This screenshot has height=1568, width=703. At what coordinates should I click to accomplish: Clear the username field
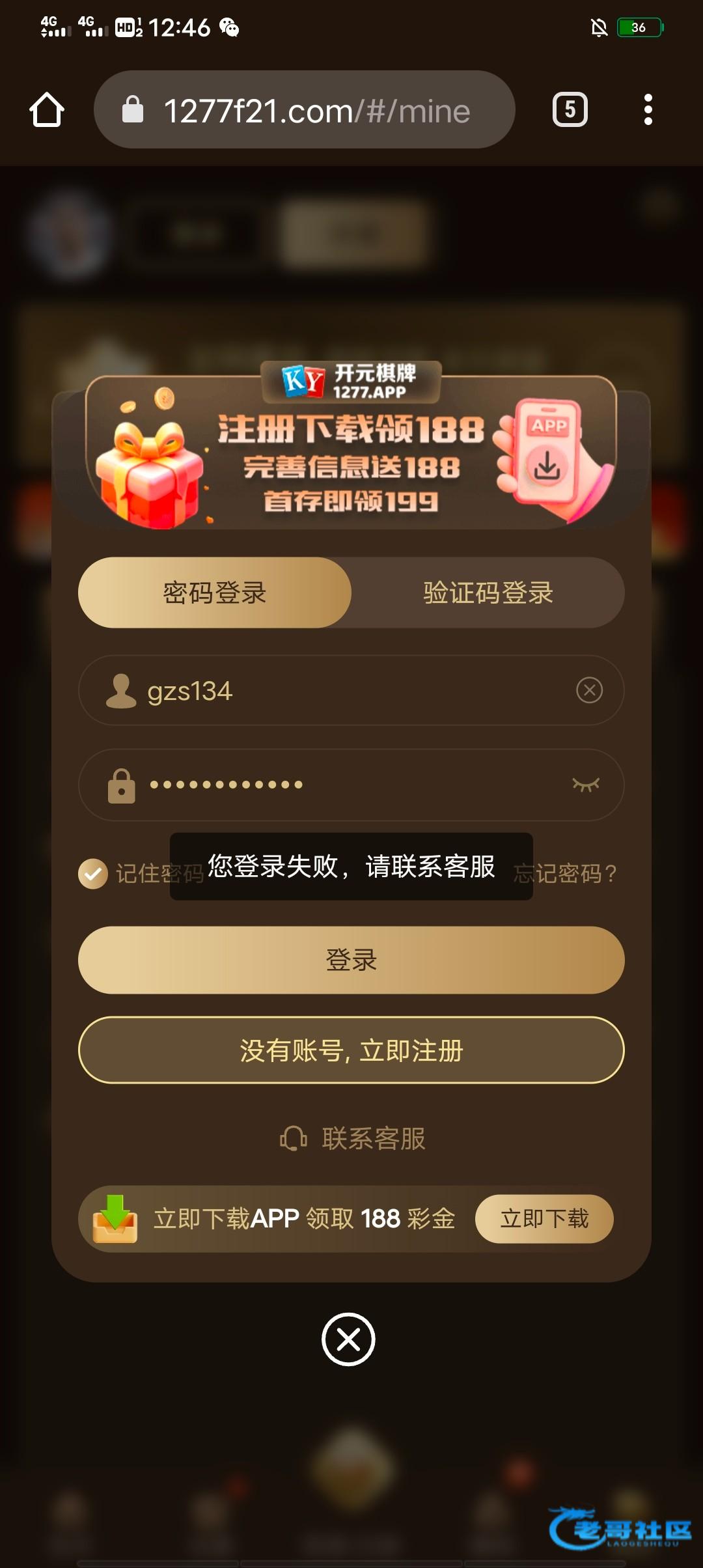click(x=589, y=690)
